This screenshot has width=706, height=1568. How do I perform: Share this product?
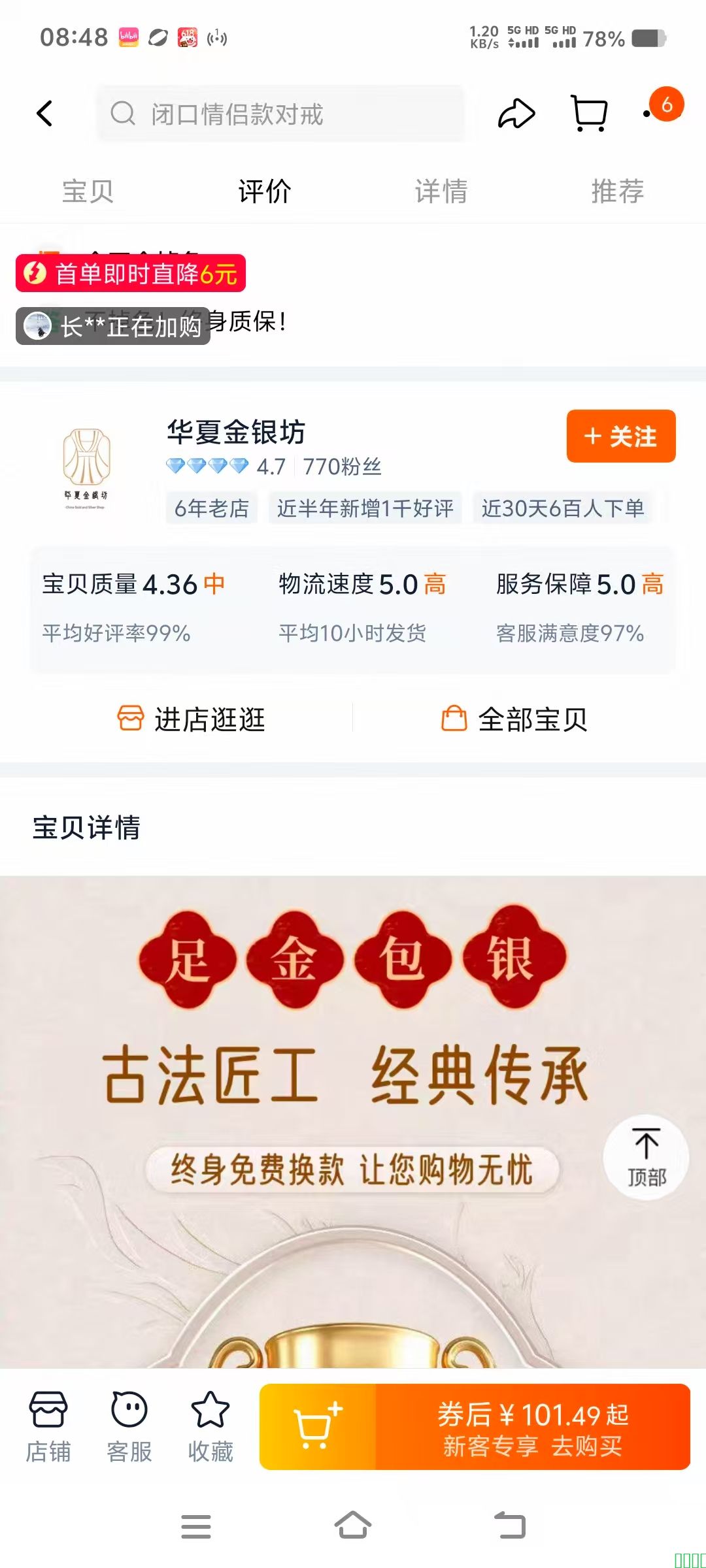click(516, 114)
